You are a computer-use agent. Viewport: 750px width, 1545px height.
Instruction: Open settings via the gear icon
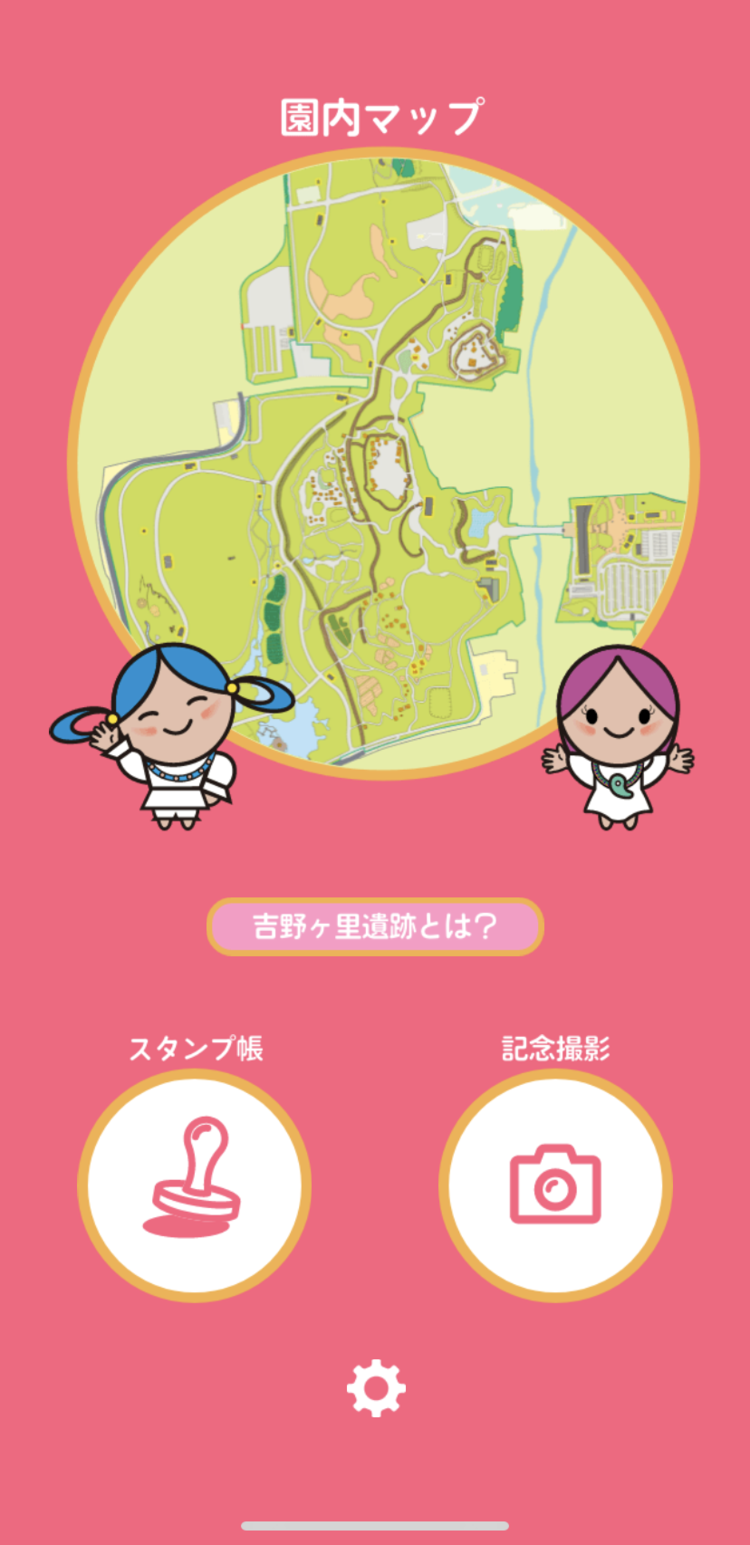pos(376,1388)
